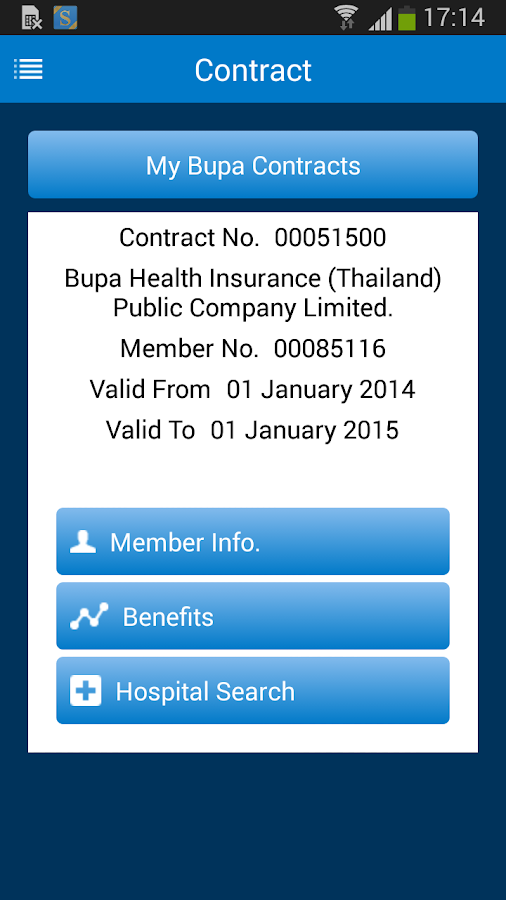Tap the My Bupa Contracts button
506x900 pixels.
coord(253,165)
